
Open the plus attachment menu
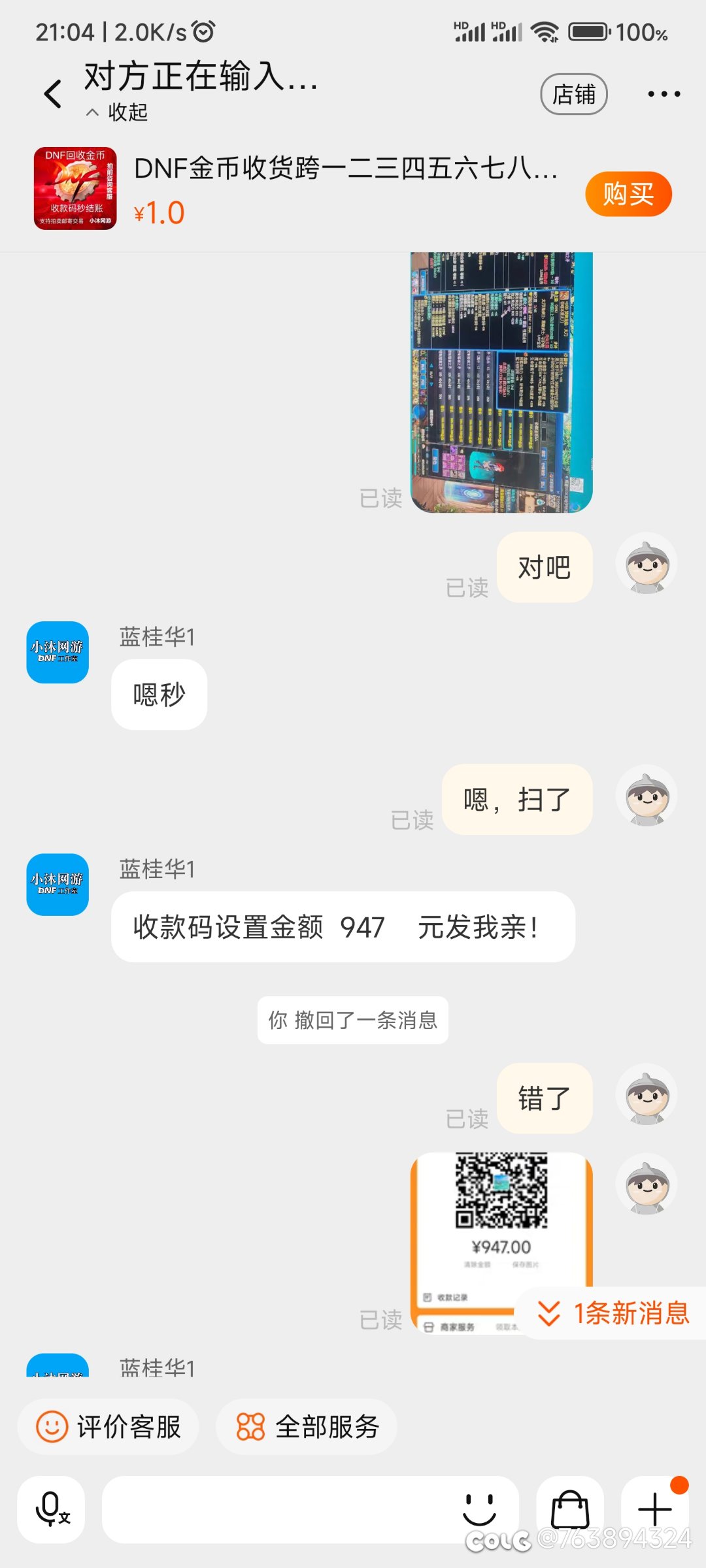click(654, 1509)
